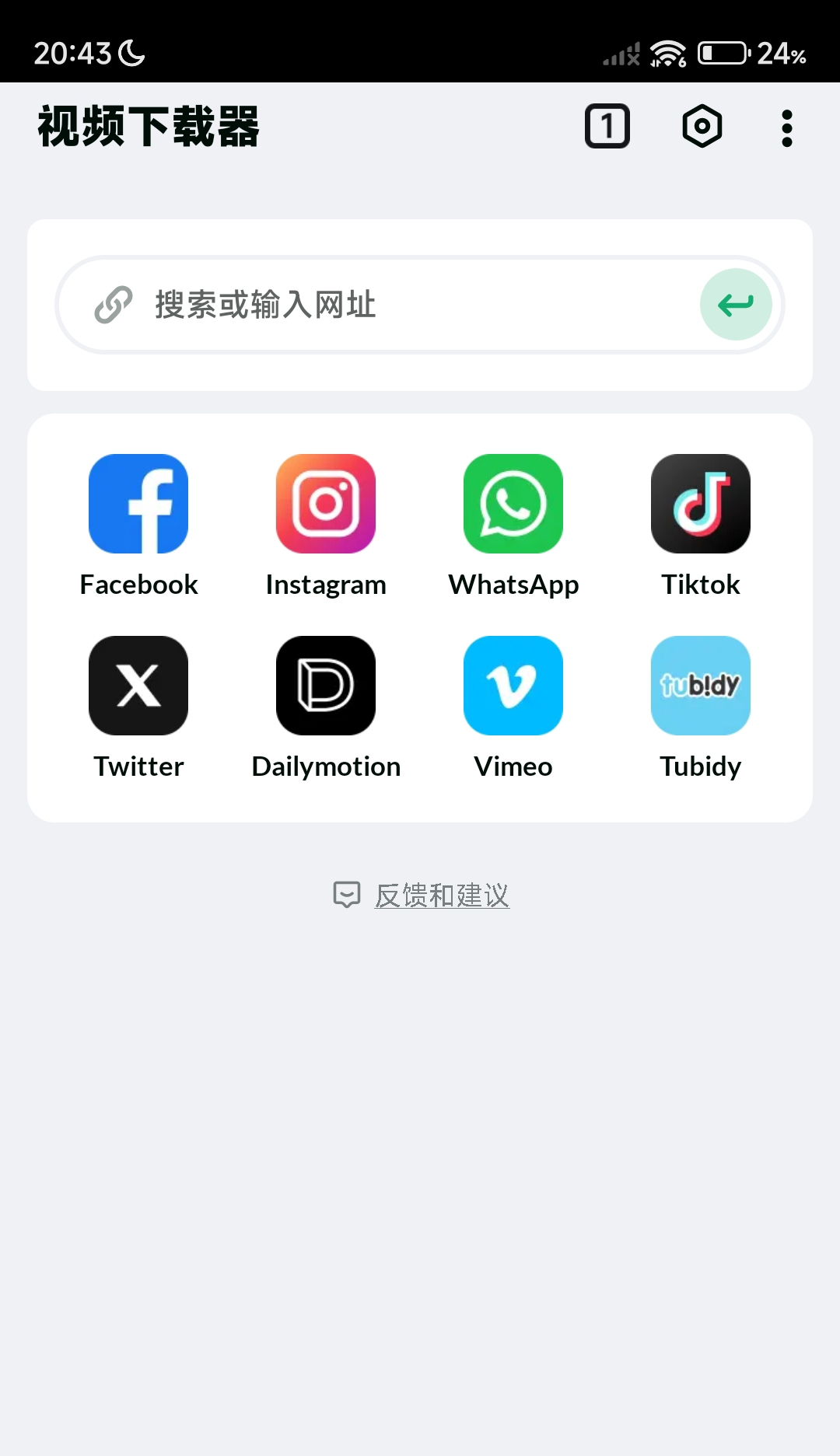This screenshot has width=840, height=1456.
Task: Tap the Instagram label text
Action: click(325, 585)
